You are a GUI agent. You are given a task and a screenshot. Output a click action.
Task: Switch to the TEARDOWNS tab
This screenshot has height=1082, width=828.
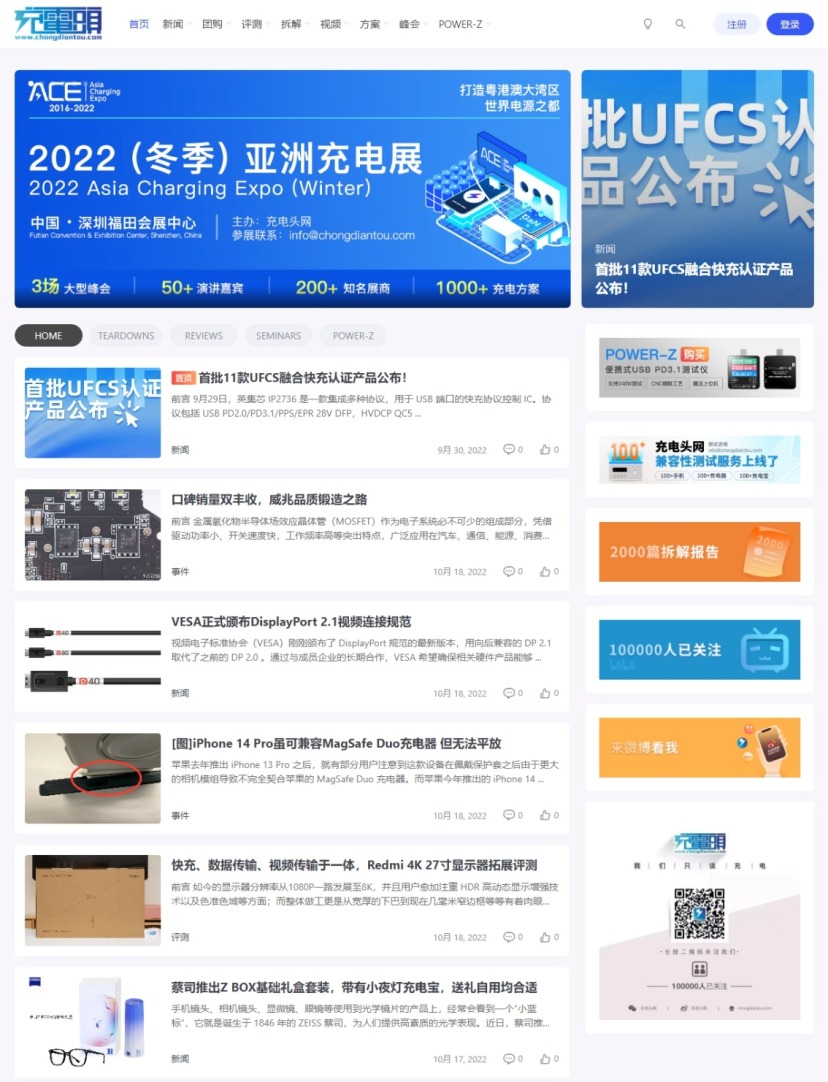click(x=126, y=336)
